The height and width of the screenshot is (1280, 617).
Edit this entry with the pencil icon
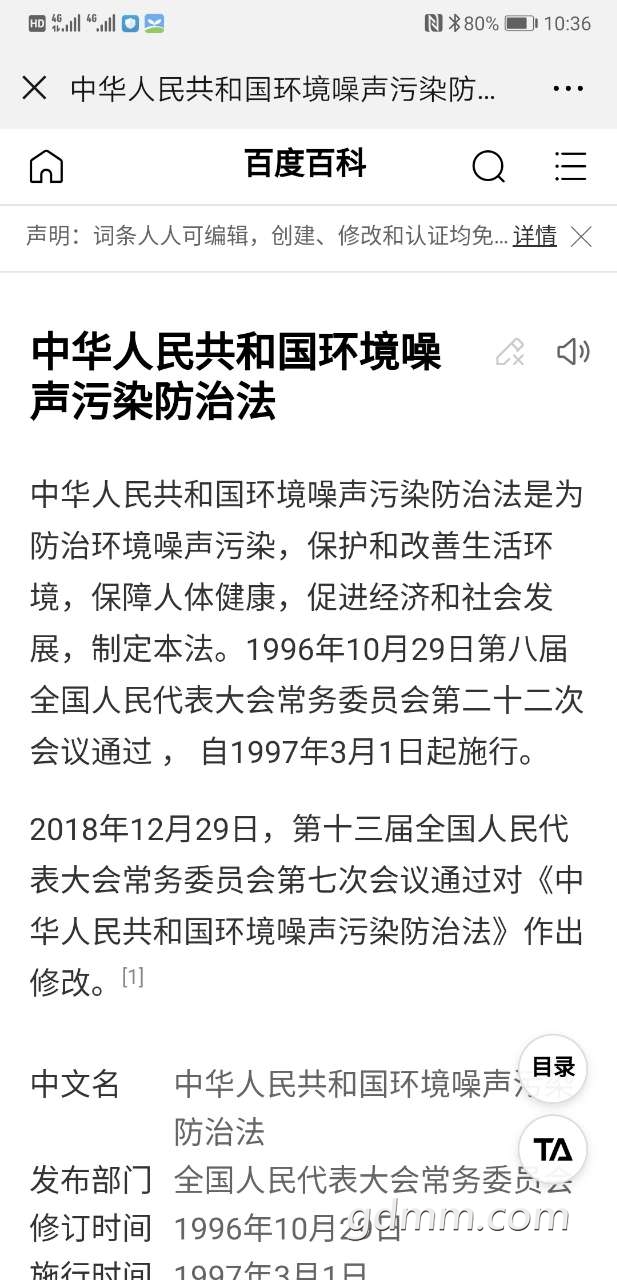pyautogui.click(x=510, y=351)
